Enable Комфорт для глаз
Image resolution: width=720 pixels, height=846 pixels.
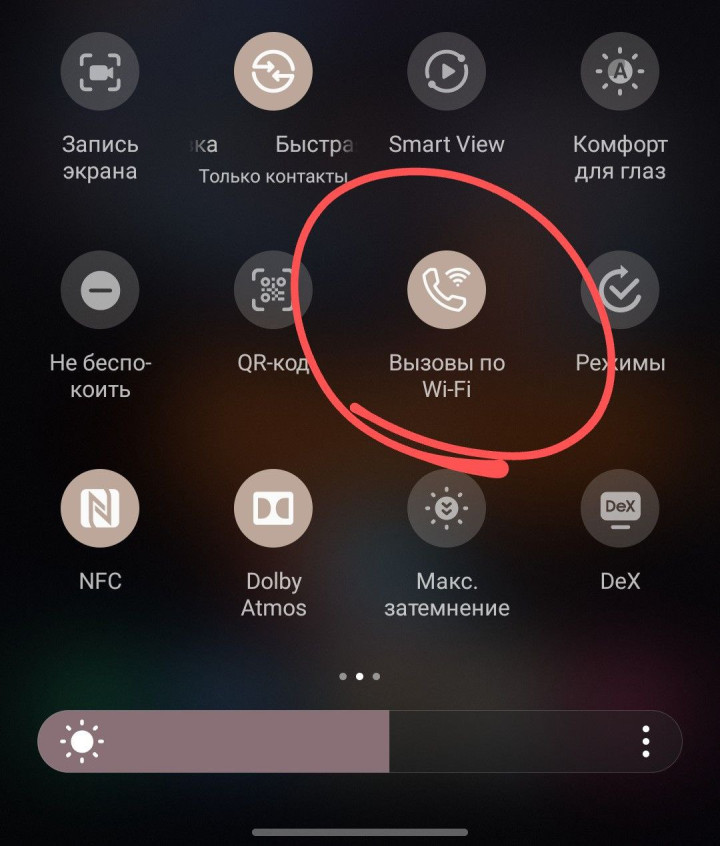tap(620, 72)
